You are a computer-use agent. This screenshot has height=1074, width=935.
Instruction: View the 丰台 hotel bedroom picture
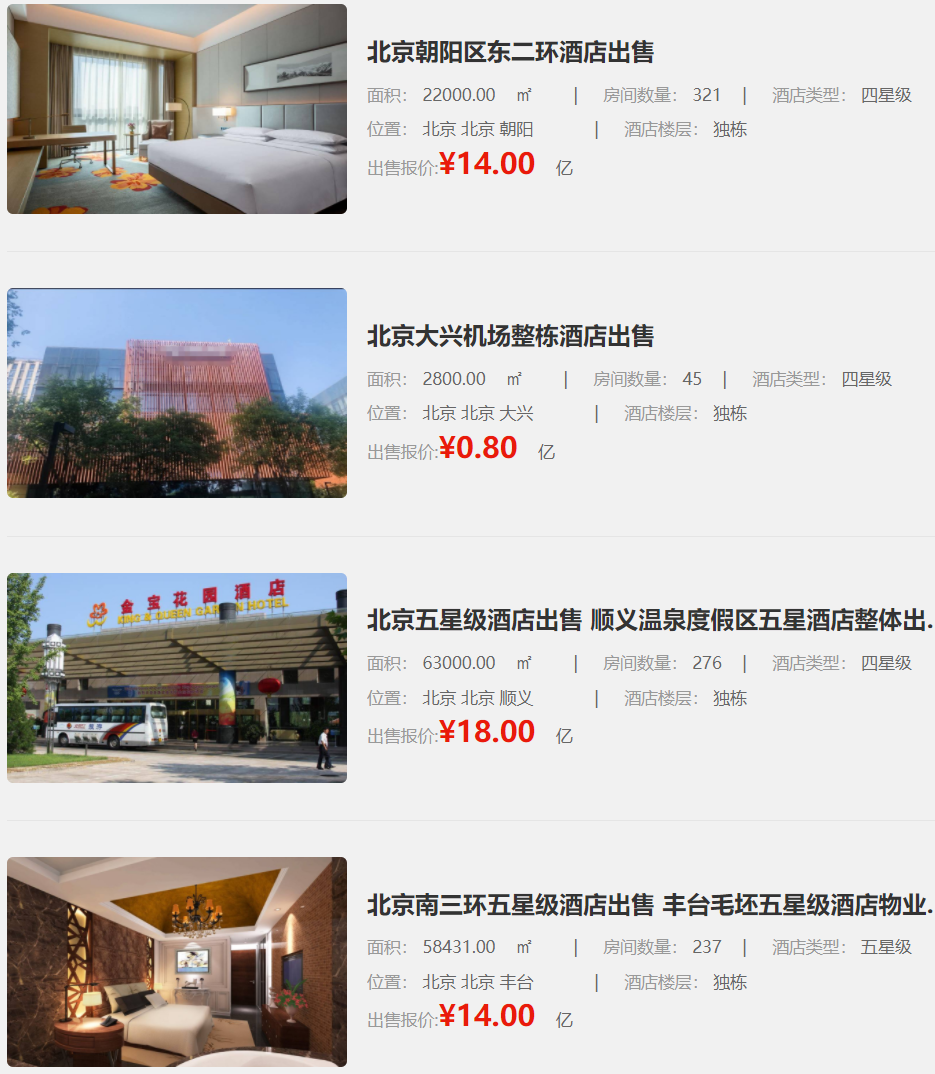point(177,961)
